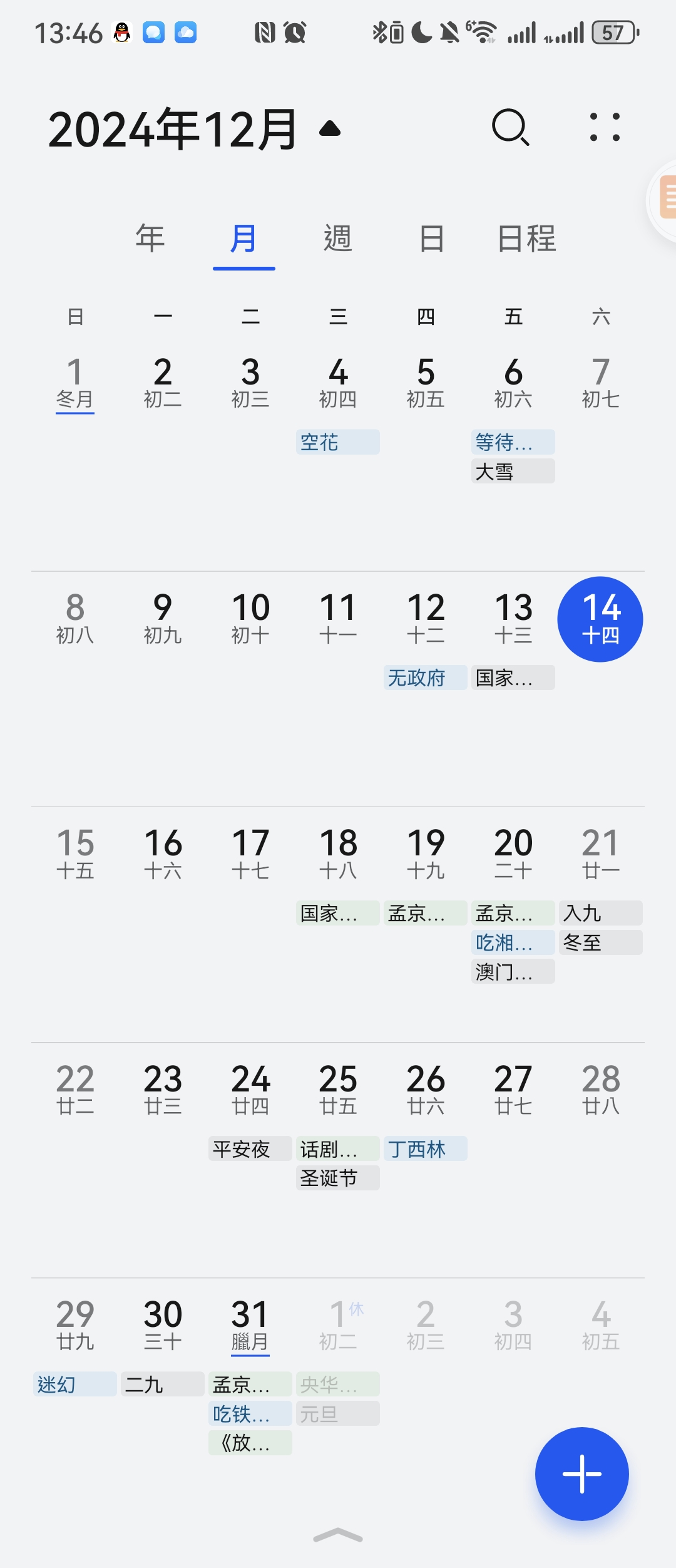Switch to the 年 view tab
This screenshot has width=676, height=1568.
[150, 239]
